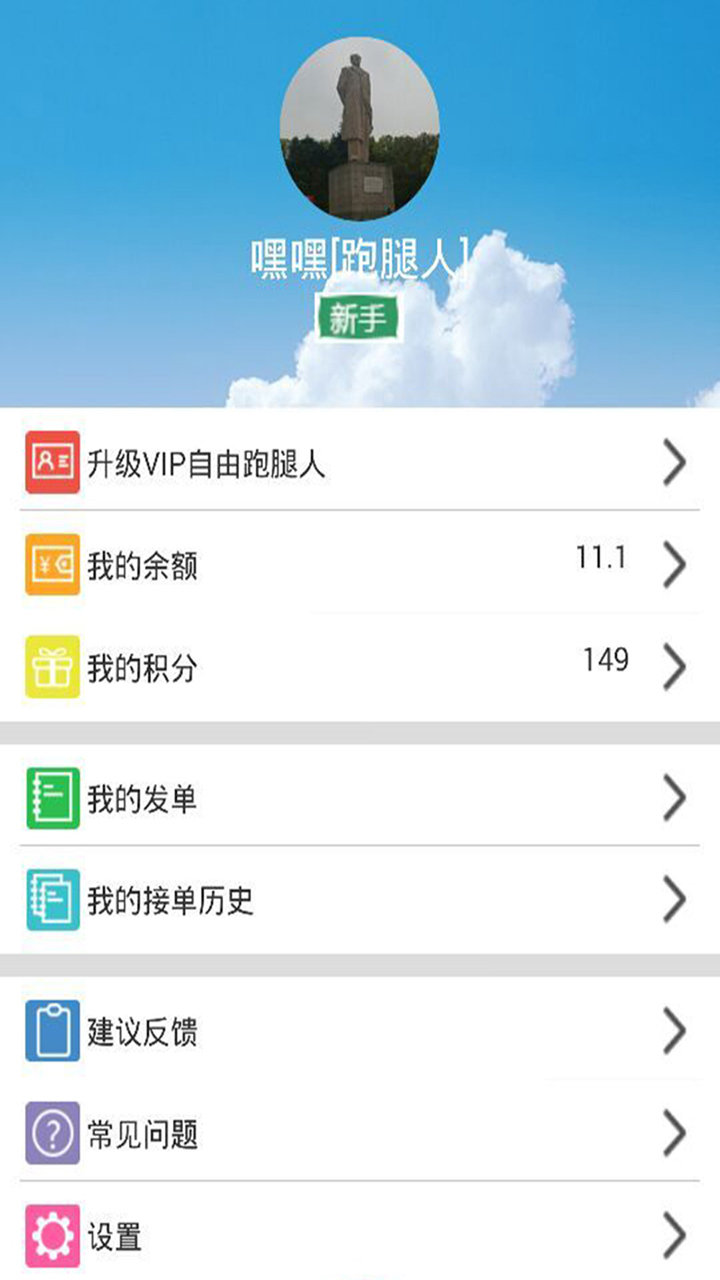Screen dimensions: 720x1280
Task: Click the VIP upgrade ID card icon
Action: [x=49, y=462]
